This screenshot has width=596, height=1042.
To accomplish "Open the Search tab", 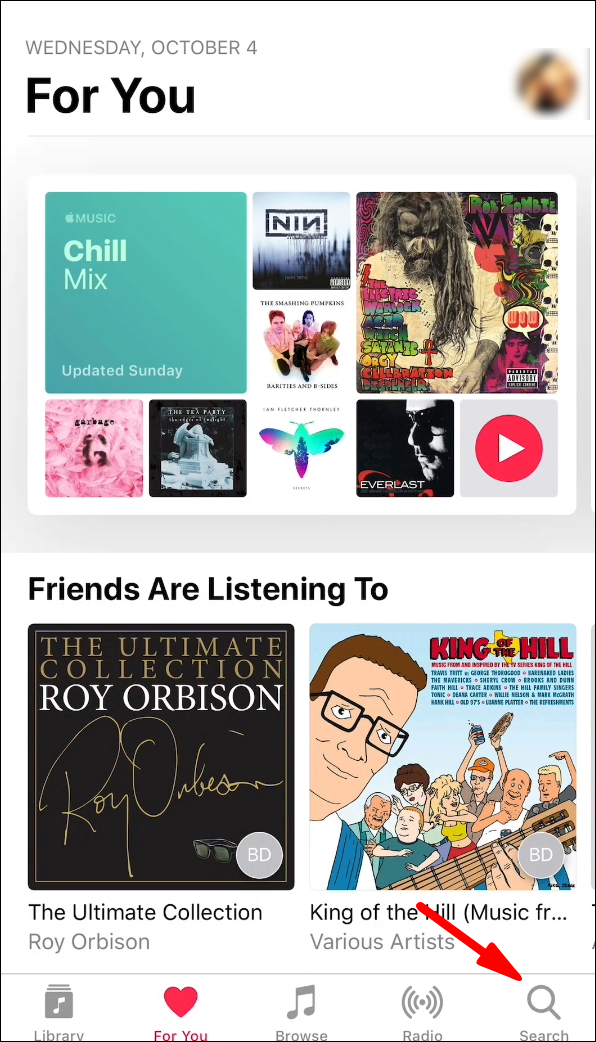I will (x=544, y=1011).
